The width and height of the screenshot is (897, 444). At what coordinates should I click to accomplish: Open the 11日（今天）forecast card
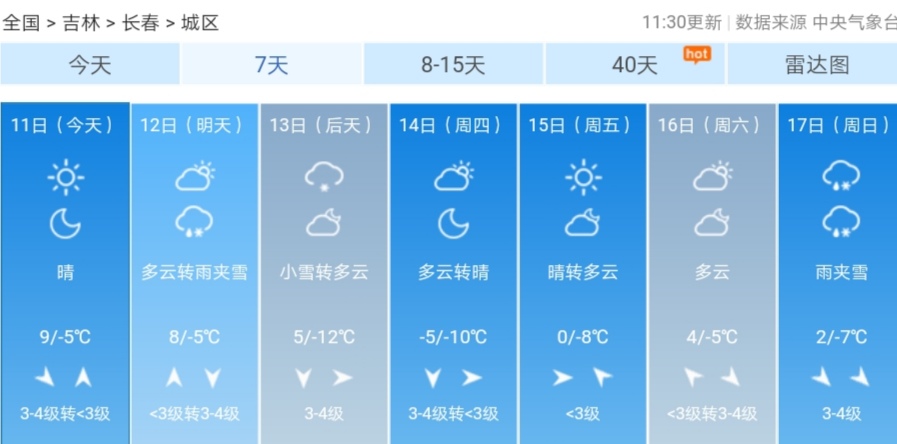(x=65, y=270)
